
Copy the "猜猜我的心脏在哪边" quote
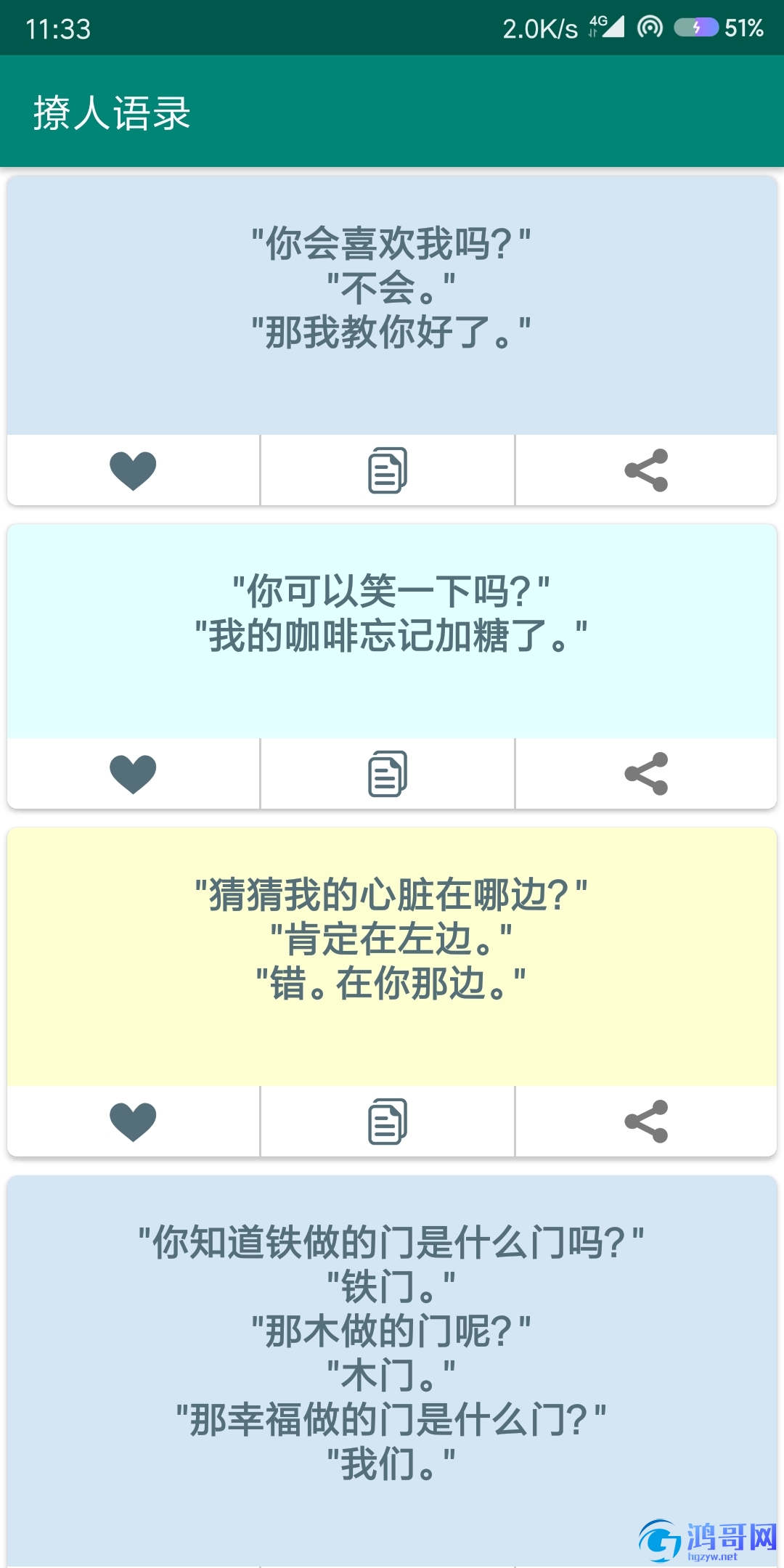point(388,1122)
